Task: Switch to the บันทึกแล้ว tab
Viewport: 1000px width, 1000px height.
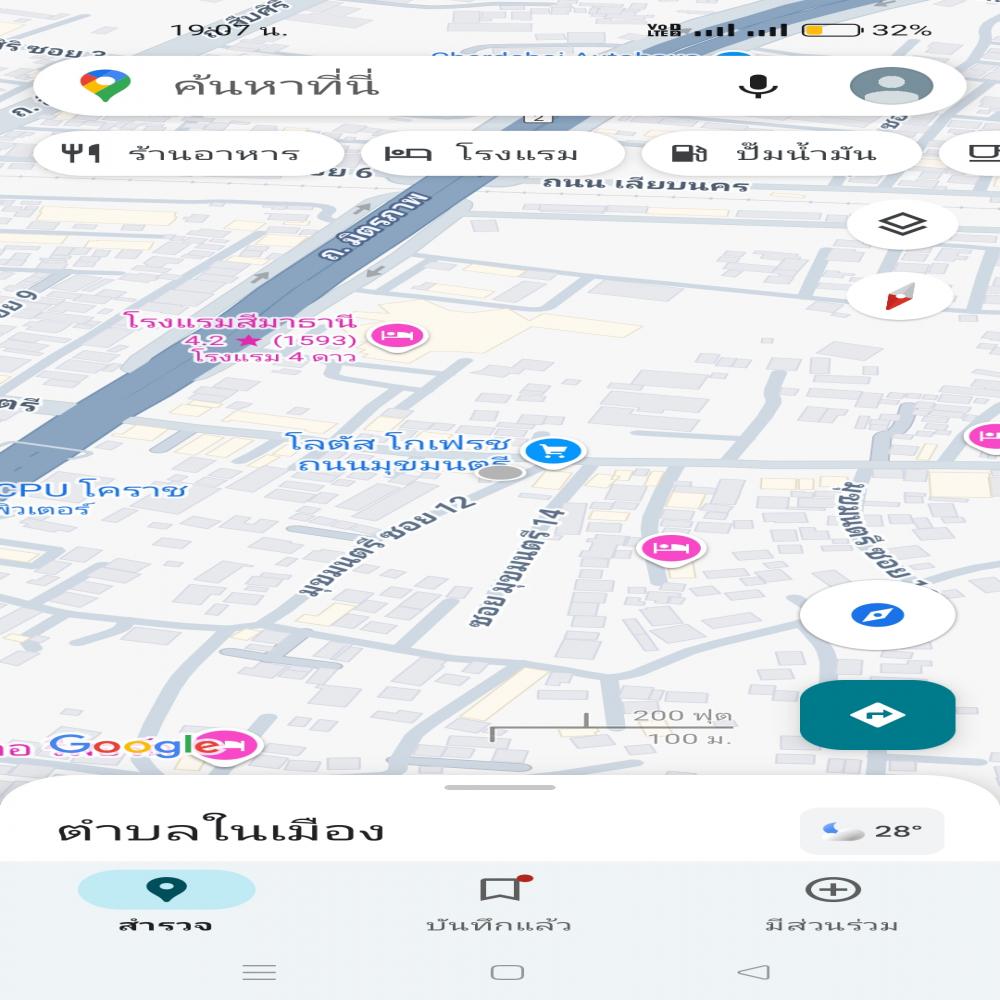Action: coord(499,901)
